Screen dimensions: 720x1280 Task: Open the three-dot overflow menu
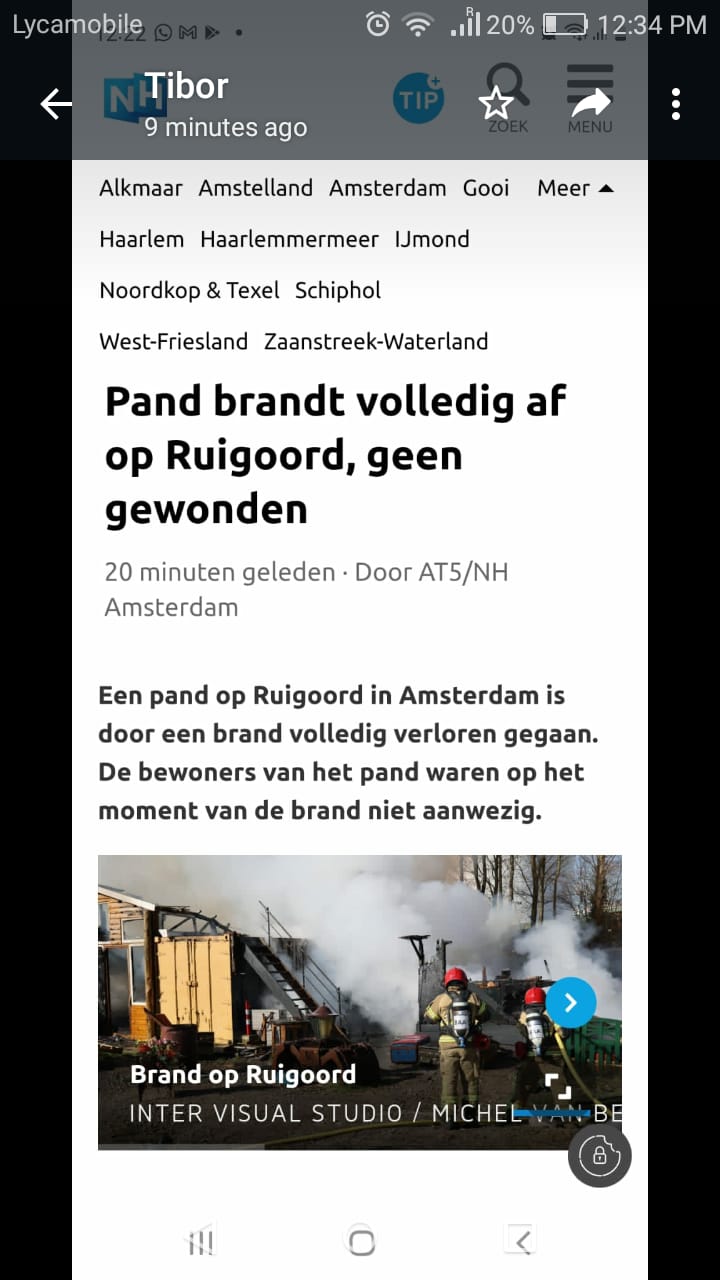[x=677, y=104]
